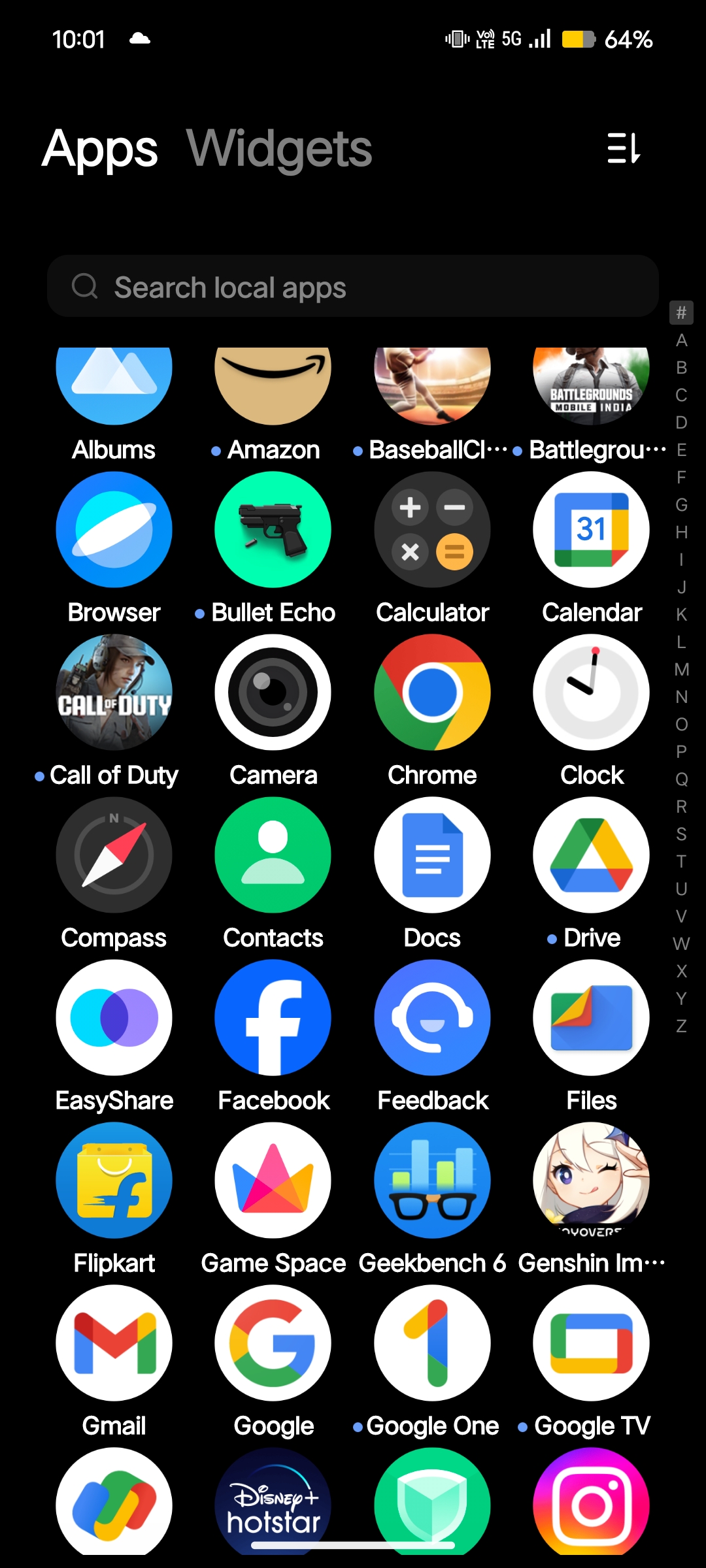The width and height of the screenshot is (706, 1568).
Task: Launch Geekbench 6
Action: click(x=432, y=1181)
